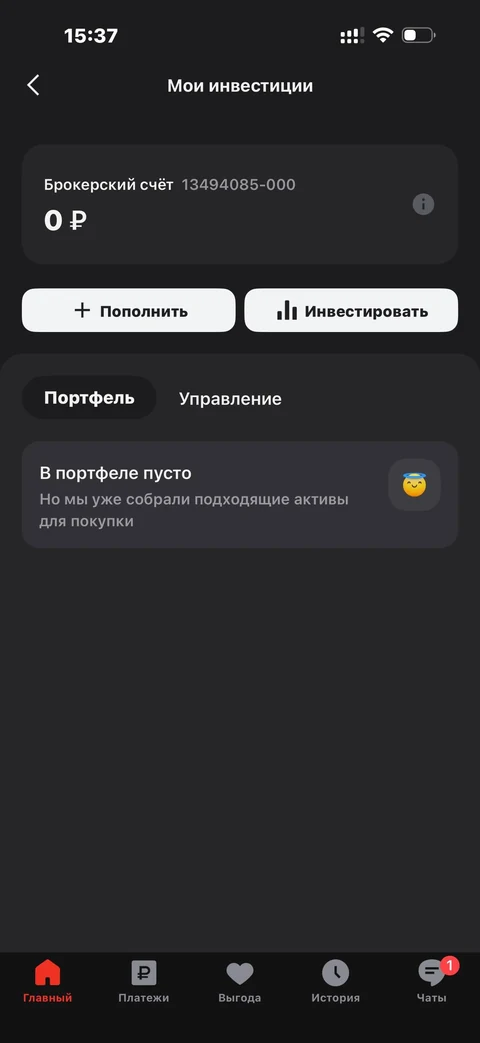480x1043 pixels.
Task: Switch to the Управление tab
Action: click(230, 398)
